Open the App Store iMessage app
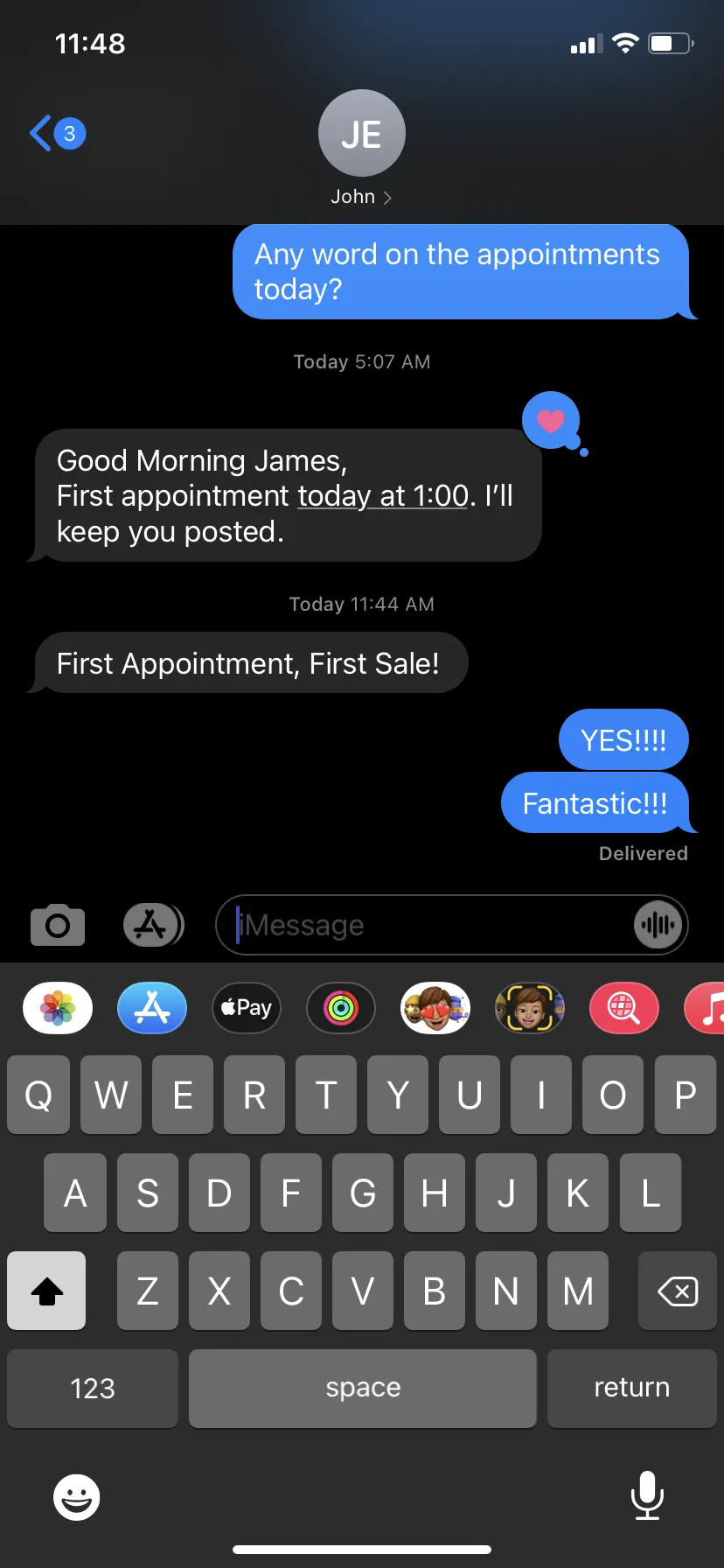Image resolution: width=724 pixels, height=1568 pixels. 152,1008
